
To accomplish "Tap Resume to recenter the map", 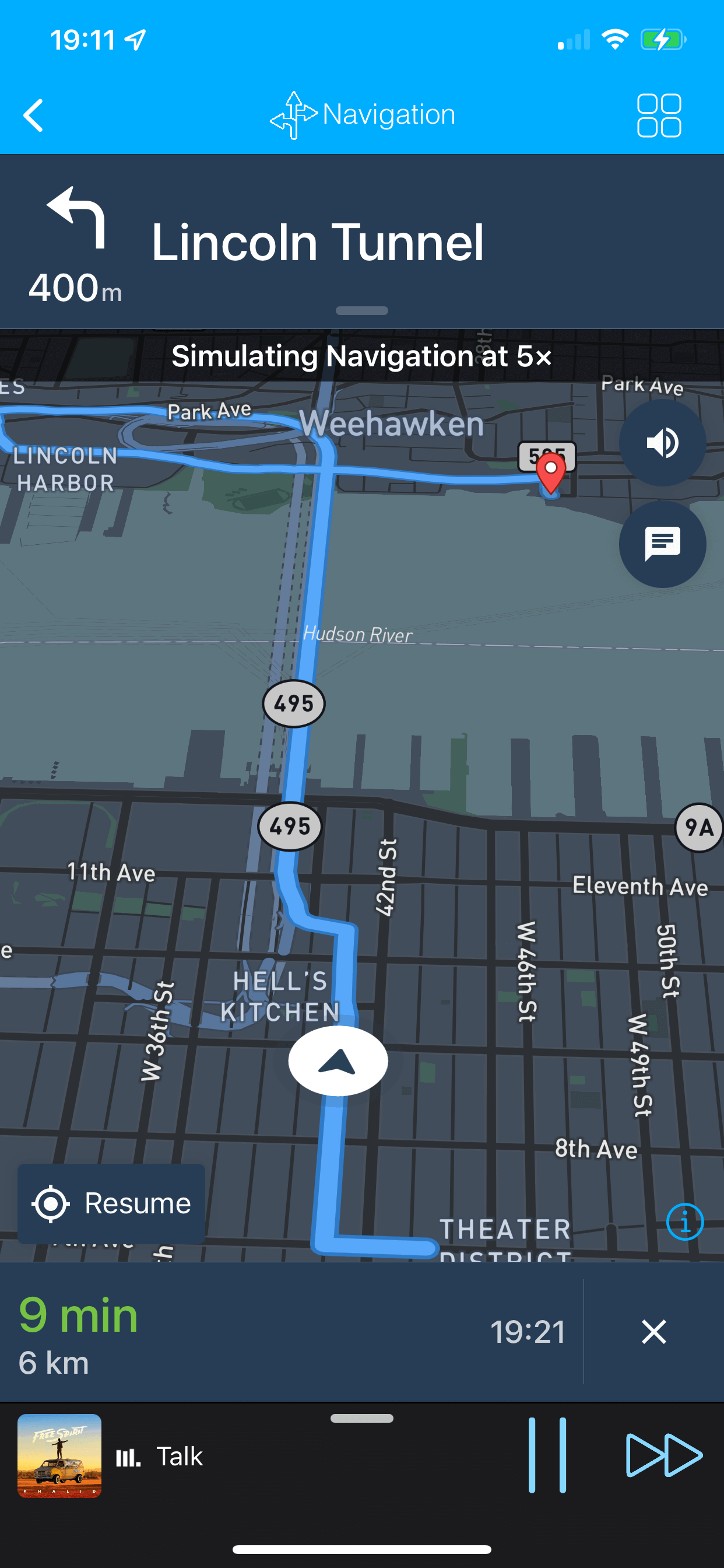I will 111,1203.
